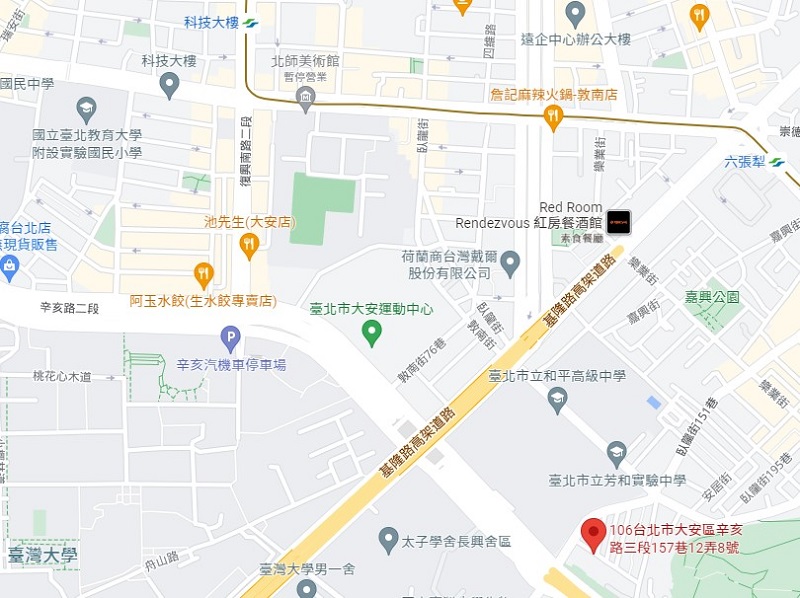Select the Red Room Rendezvous 紅房餐酒館 marker

tap(620, 222)
